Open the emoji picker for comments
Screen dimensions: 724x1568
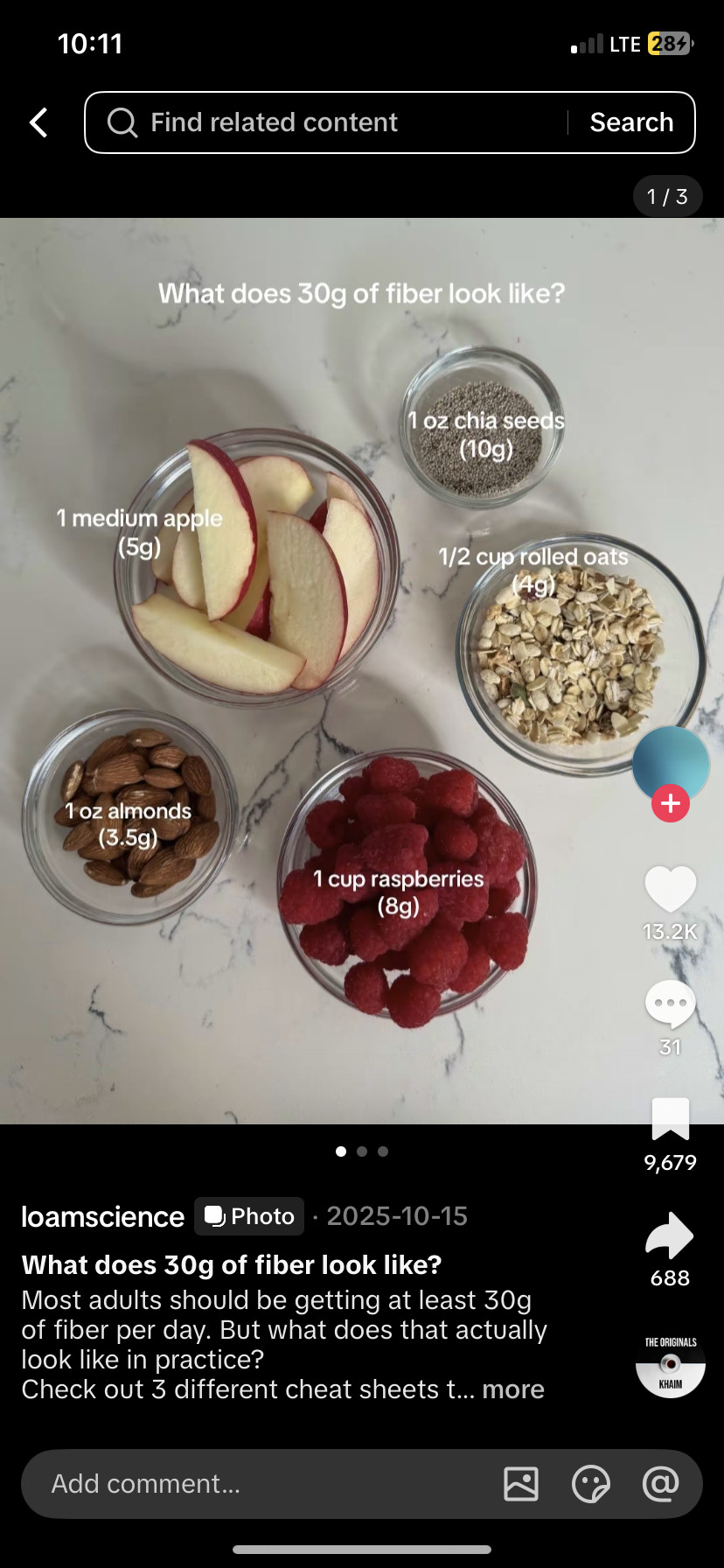coord(591,1484)
